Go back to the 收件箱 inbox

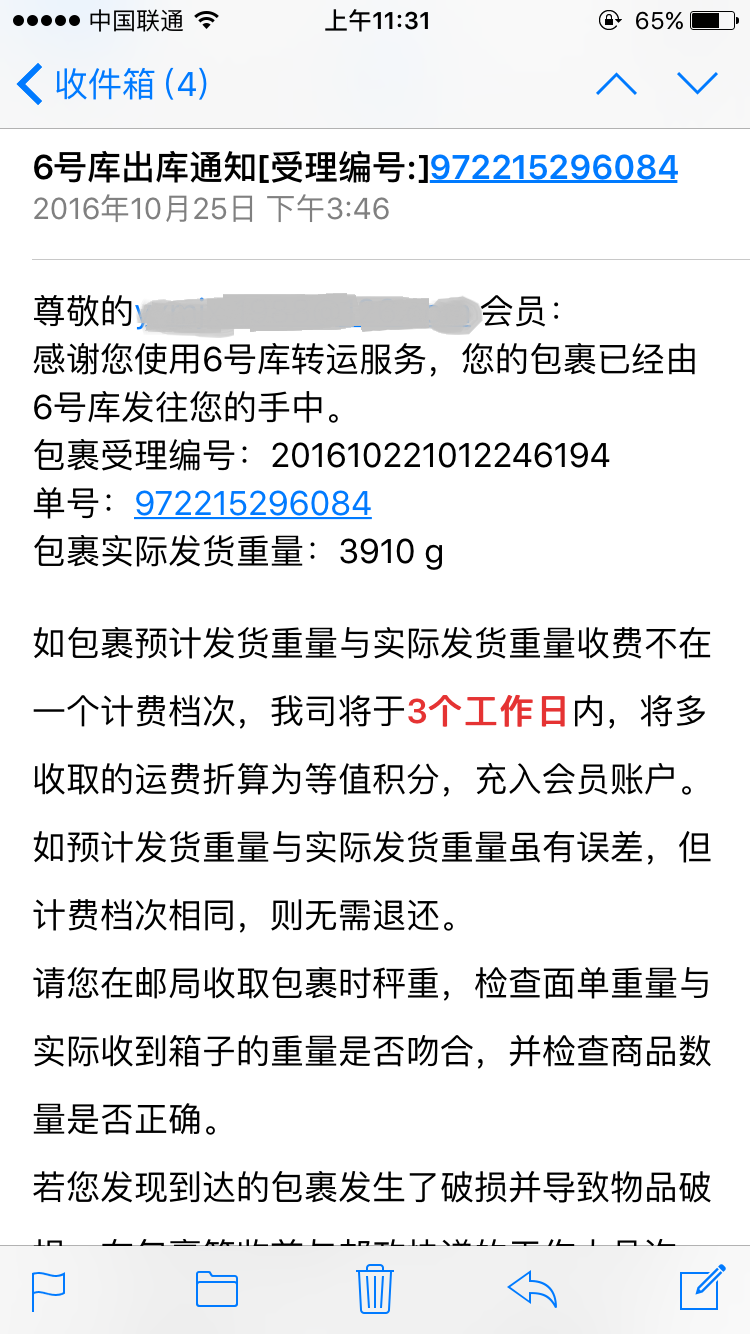pyautogui.click(x=112, y=84)
